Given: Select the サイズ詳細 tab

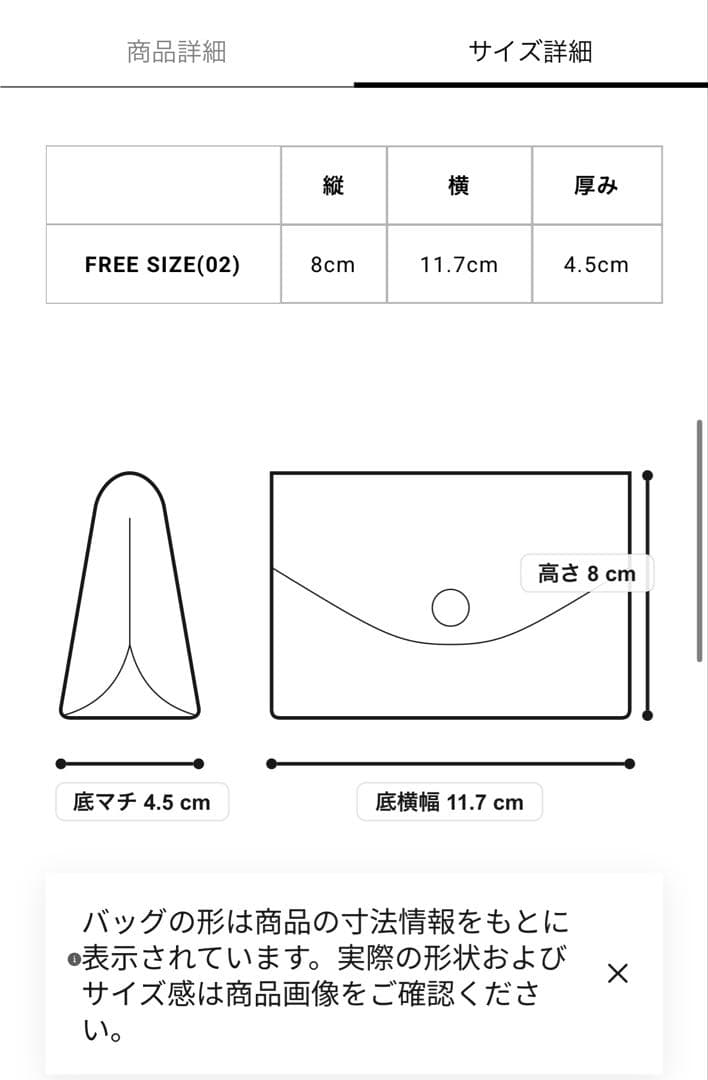Looking at the screenshot, I should click(530, 51).
